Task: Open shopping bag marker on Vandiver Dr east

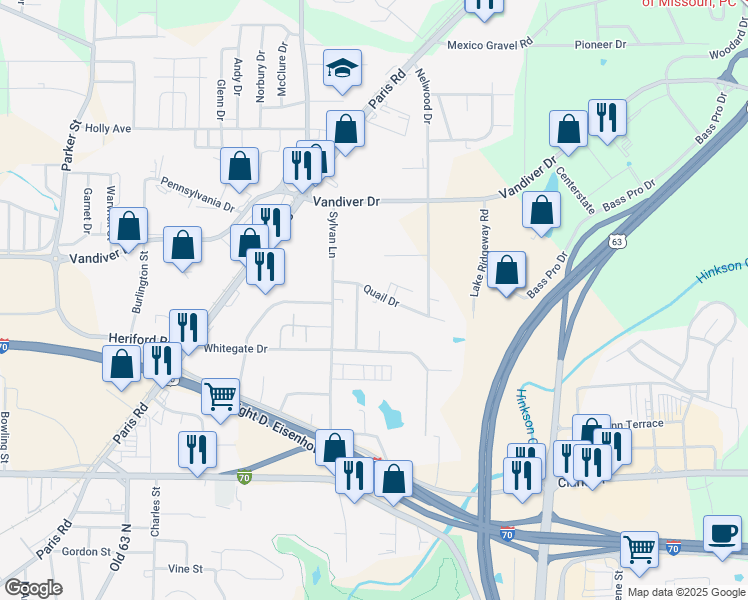Action: point(541,211)
